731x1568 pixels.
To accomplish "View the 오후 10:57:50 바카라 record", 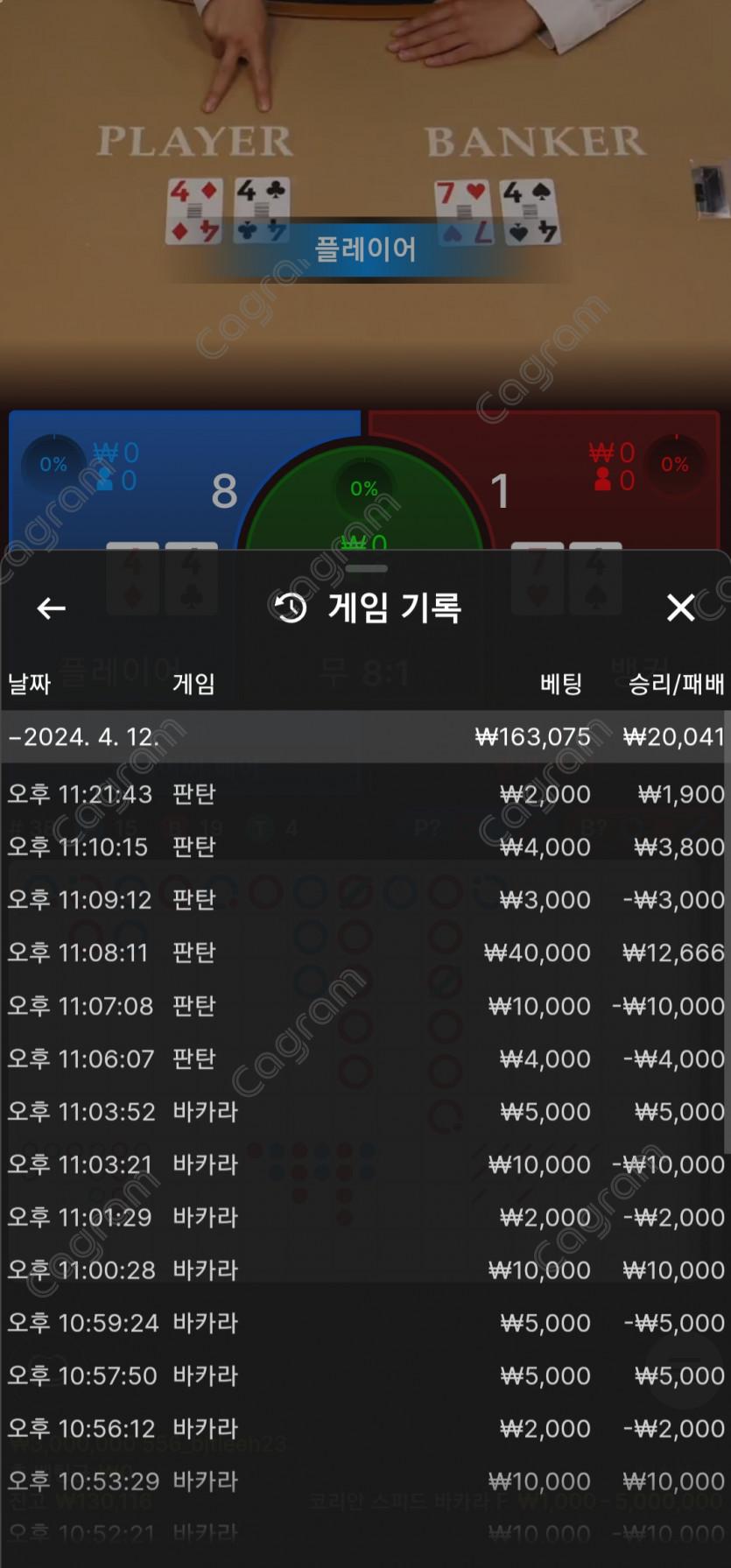I will click(364, 1375).
